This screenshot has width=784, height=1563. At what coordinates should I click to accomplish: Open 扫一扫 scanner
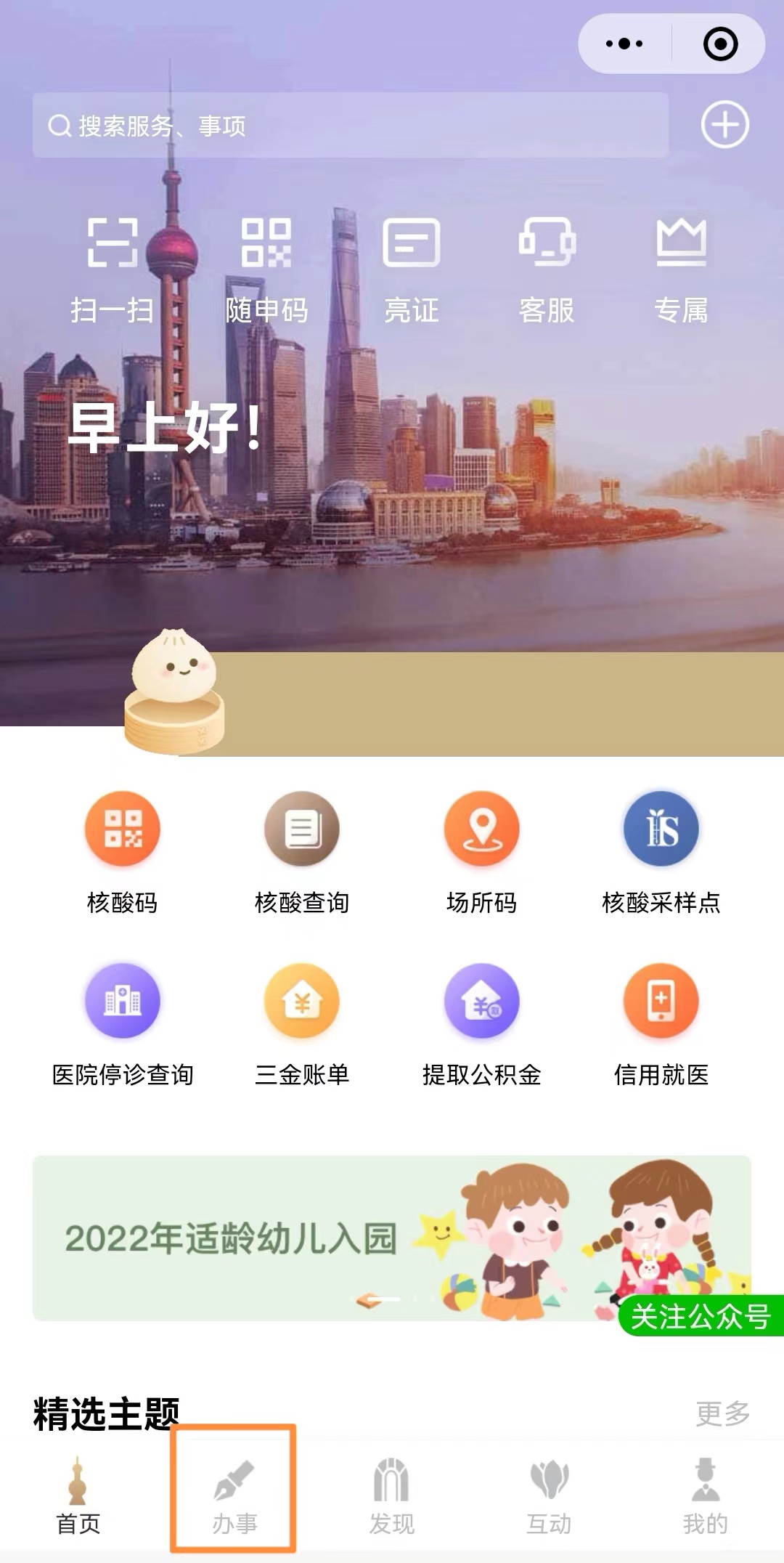point(113,269)
